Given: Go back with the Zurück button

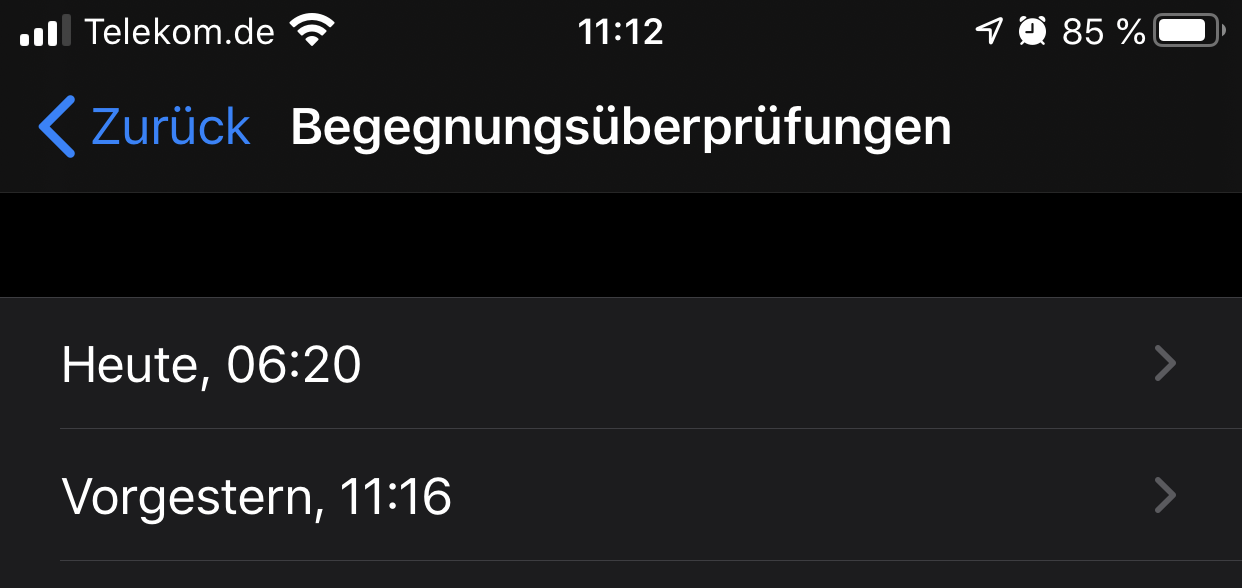Looking at the screenshot, I should (145, 127).
